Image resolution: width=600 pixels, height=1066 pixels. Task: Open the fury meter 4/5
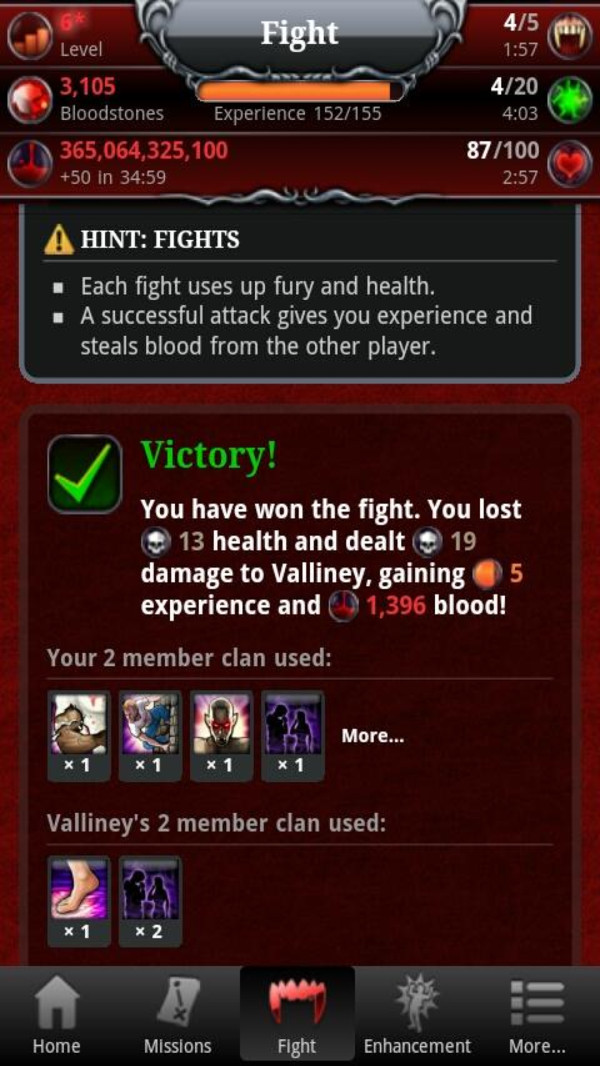coord(540,35)
